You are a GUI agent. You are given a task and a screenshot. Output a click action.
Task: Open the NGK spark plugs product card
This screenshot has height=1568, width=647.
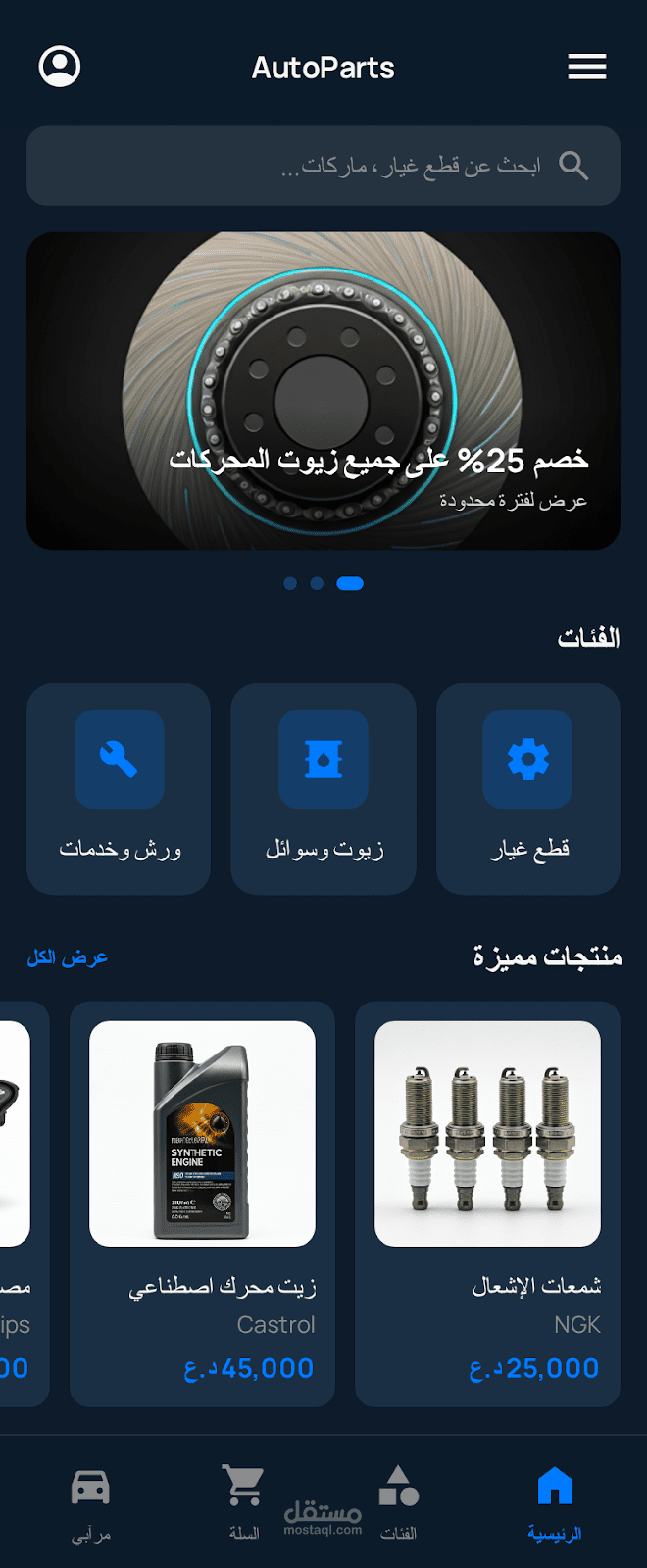[x=487, y=1203]
